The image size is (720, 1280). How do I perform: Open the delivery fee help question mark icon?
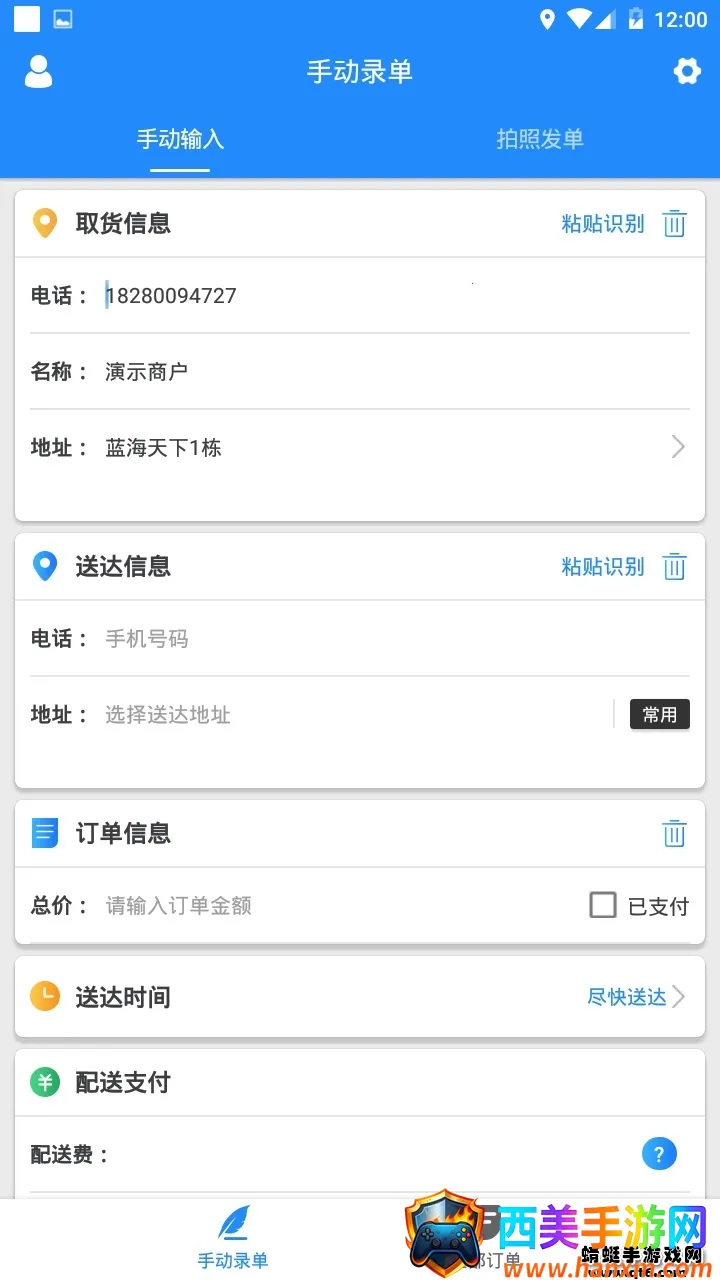click(659, 1153)
